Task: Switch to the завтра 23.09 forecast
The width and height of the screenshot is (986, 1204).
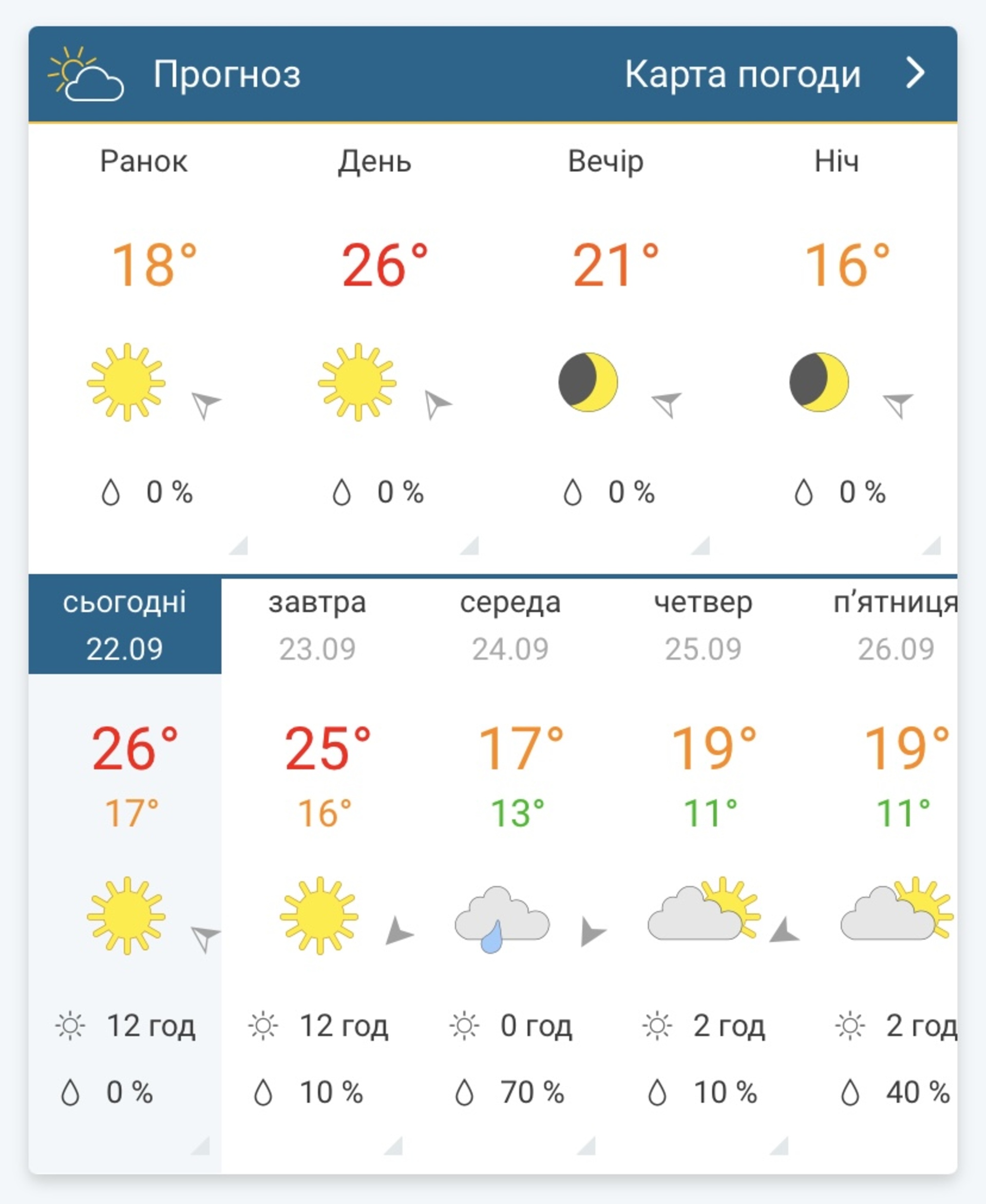Action: 317,625
